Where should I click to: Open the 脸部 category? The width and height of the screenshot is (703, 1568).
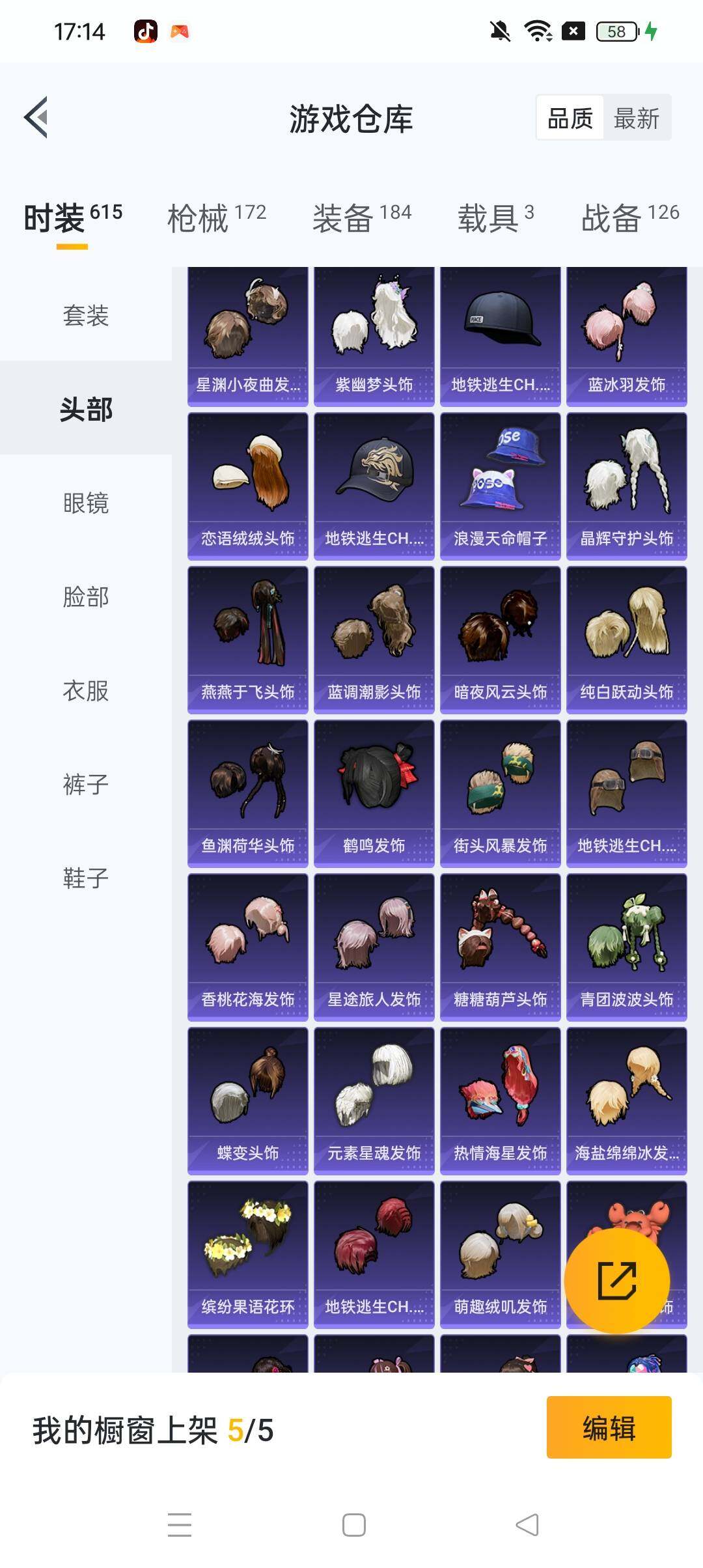(86, 597)
